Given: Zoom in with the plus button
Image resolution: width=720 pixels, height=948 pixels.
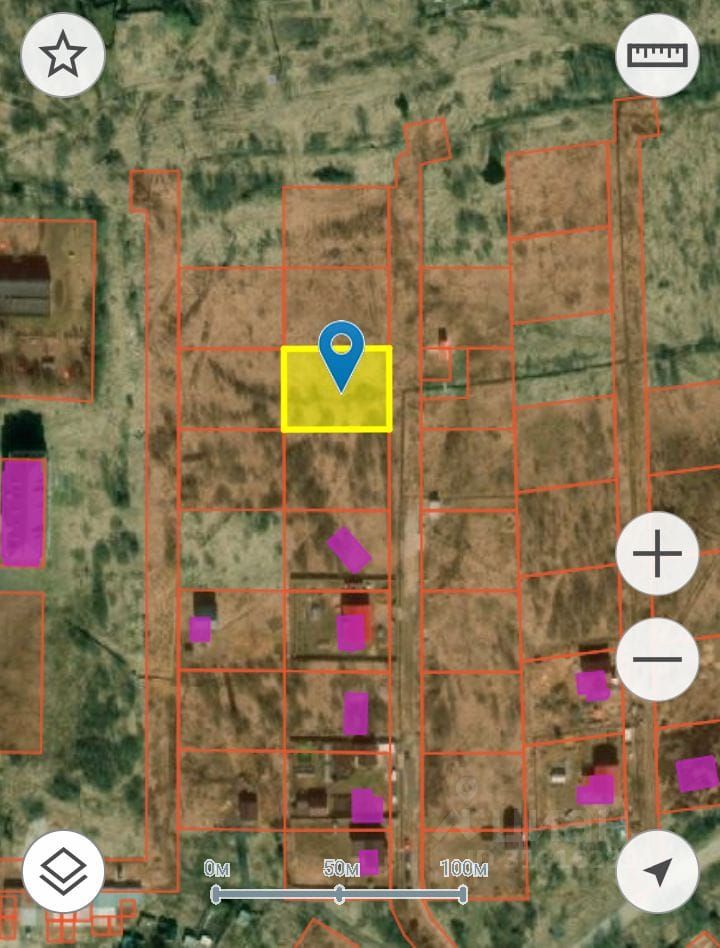Looking at the screenshot, I should tap(657, 554).
